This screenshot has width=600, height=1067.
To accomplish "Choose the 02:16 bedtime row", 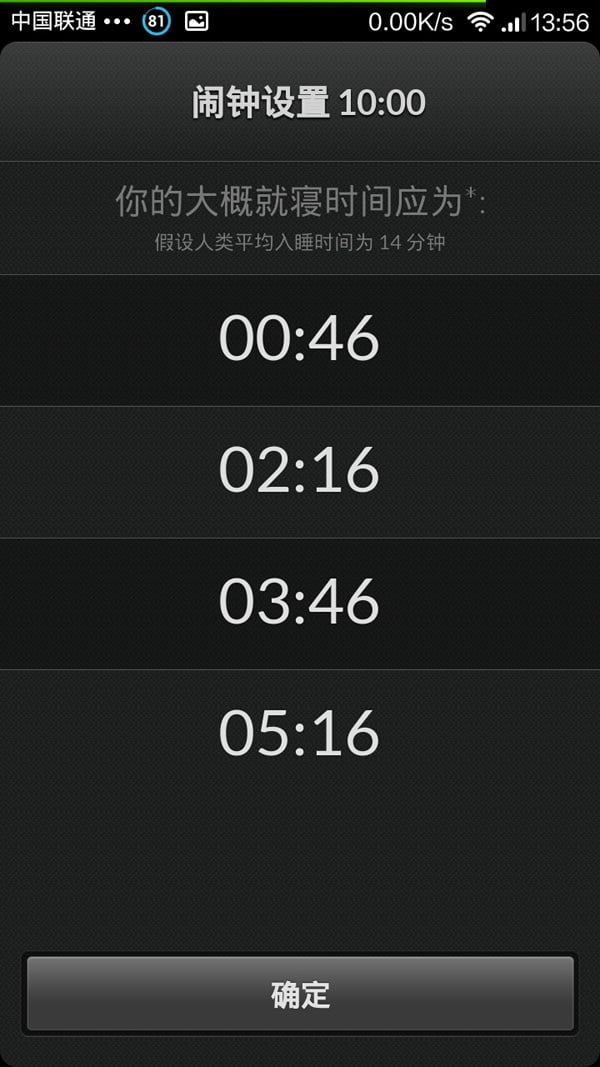I will (299, 471).
